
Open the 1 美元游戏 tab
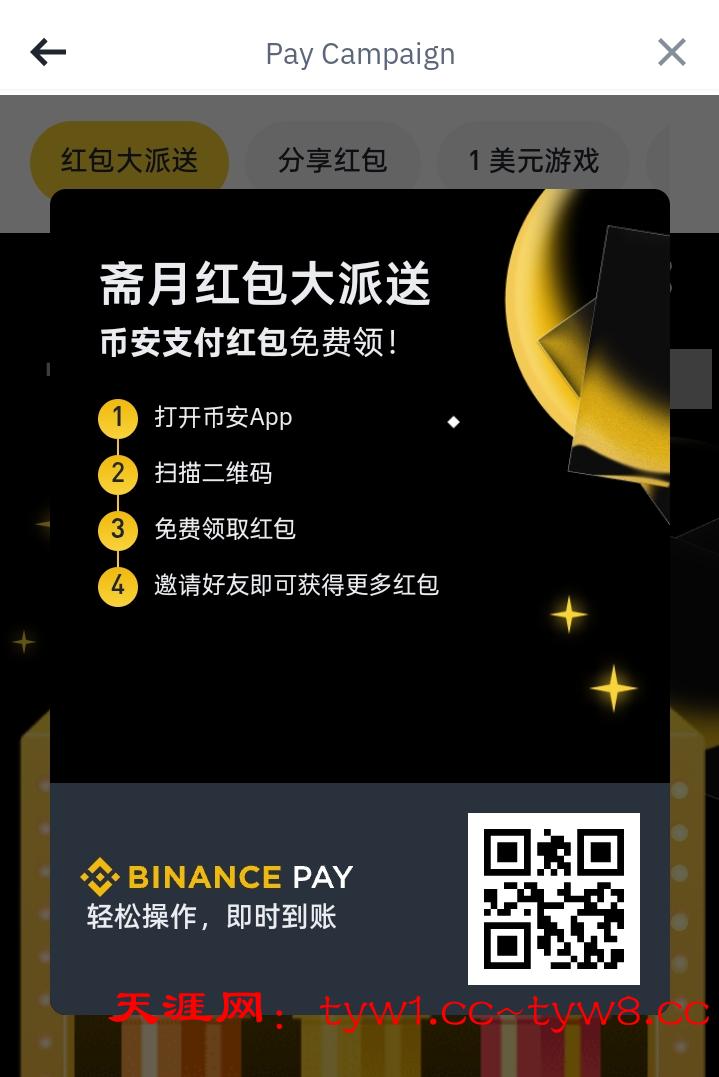coord(533,160)
